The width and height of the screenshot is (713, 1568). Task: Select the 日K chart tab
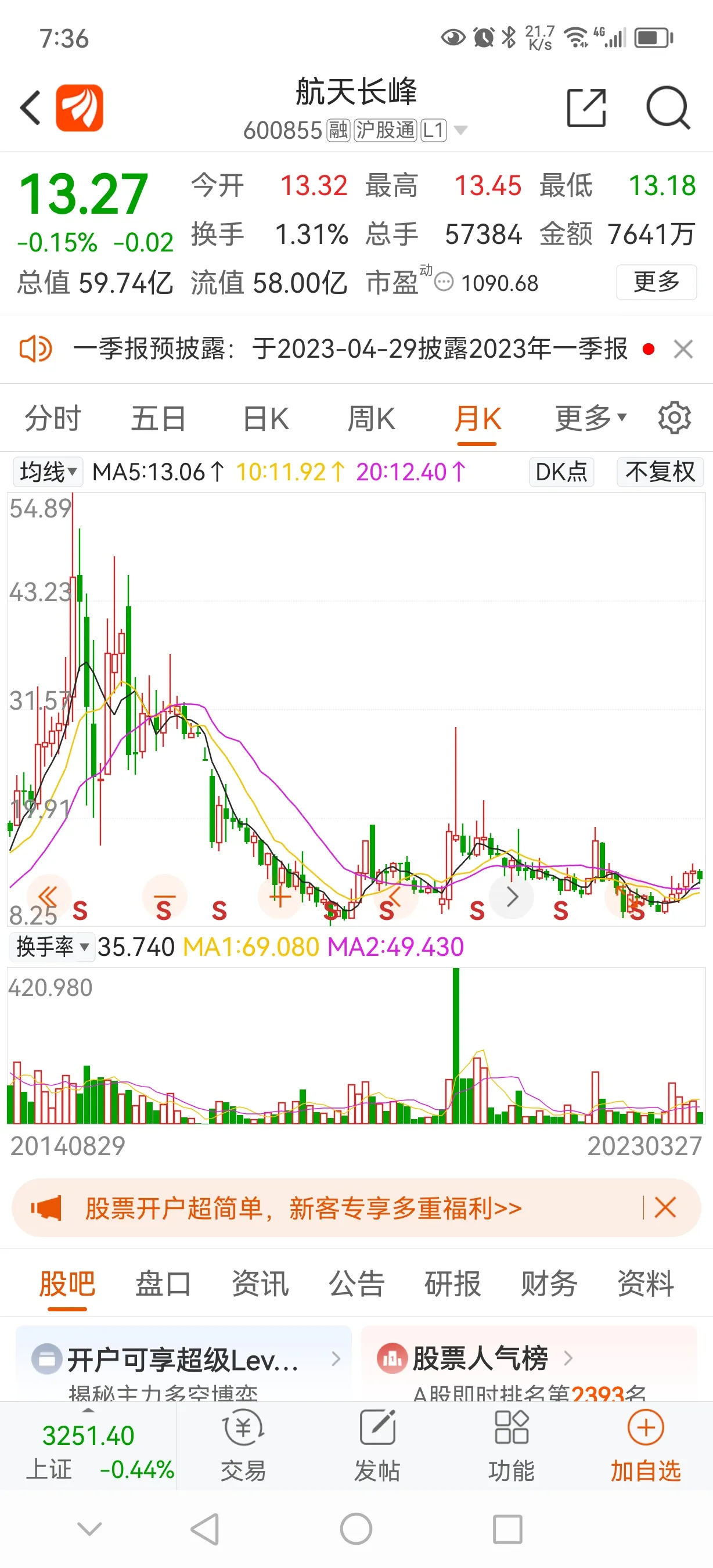pyautogui.click(x=265, y=419)
